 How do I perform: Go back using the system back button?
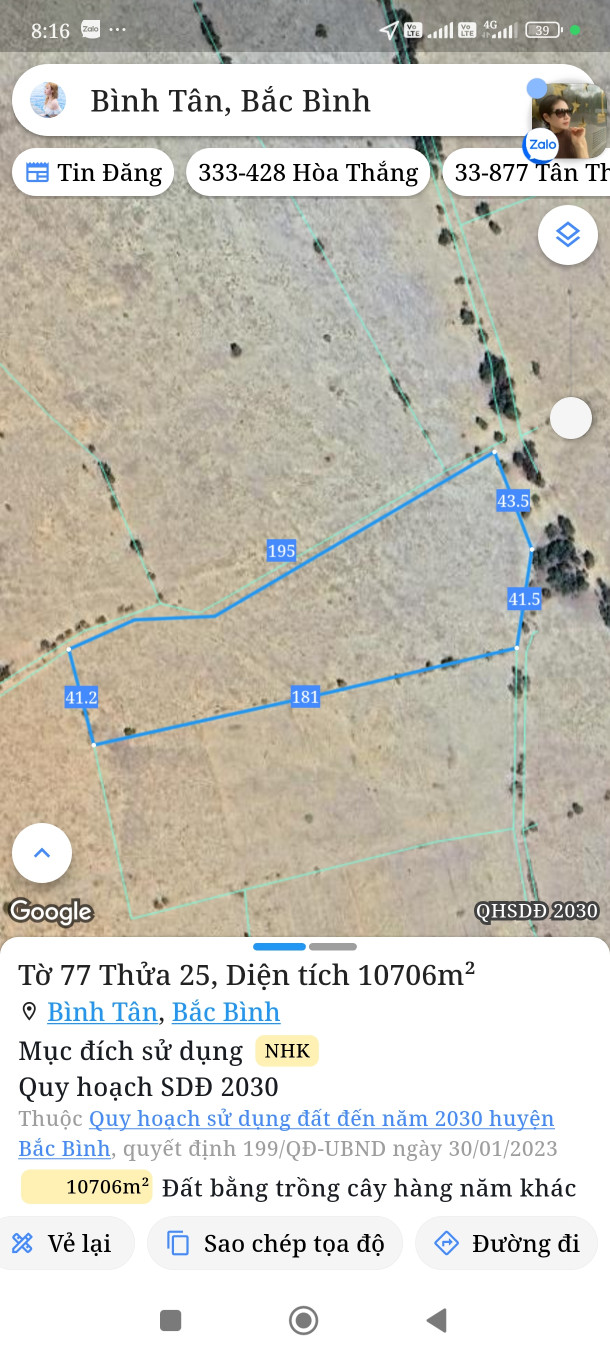pyautogui.click(x=436, y=1321)
